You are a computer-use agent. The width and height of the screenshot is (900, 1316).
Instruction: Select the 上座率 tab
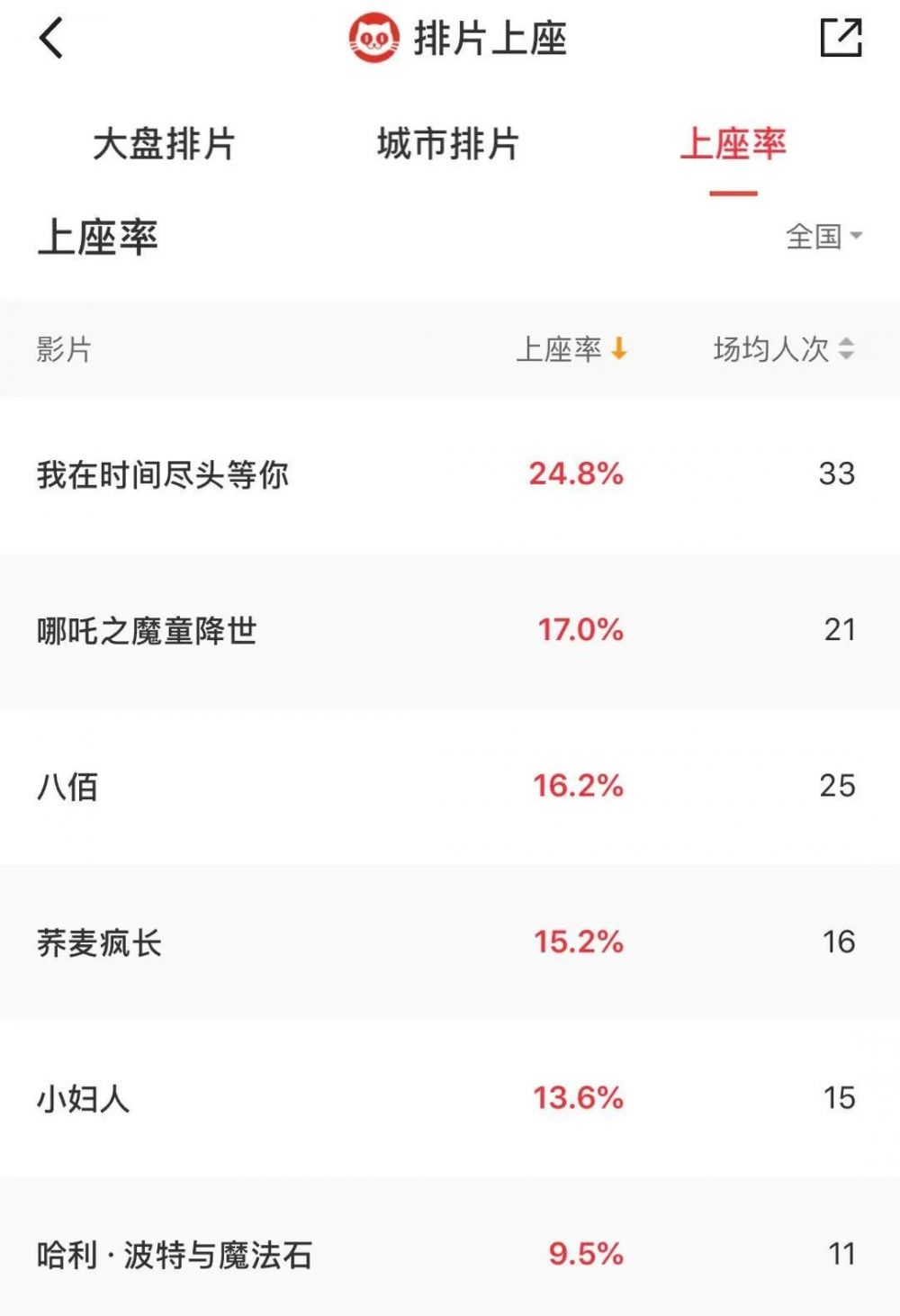[x=733, y=144]
